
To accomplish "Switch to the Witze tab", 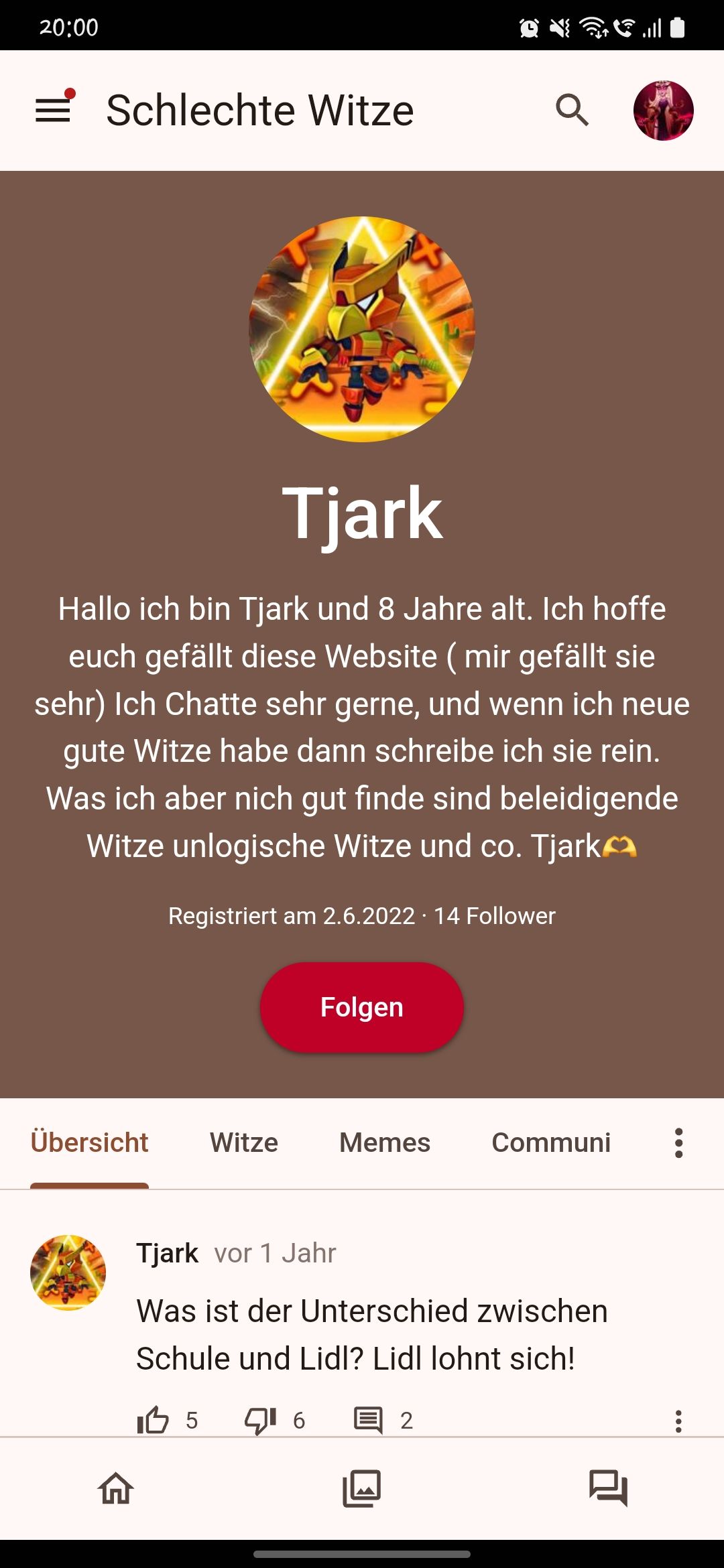I will coord(244,1142).
